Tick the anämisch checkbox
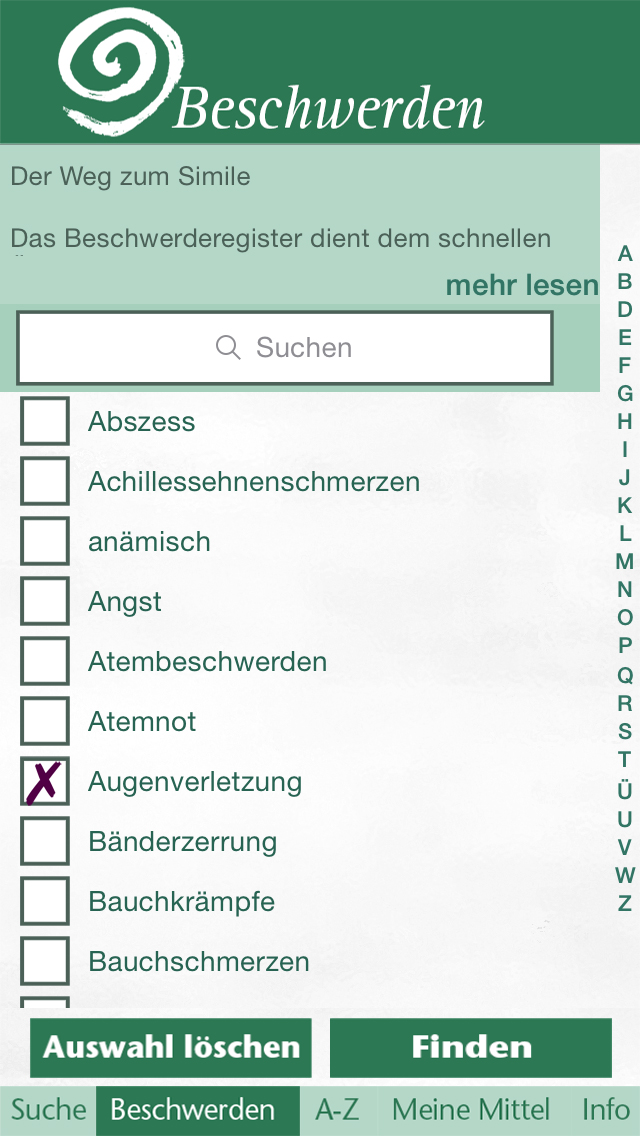640x1136 pixels. point(45,541)
